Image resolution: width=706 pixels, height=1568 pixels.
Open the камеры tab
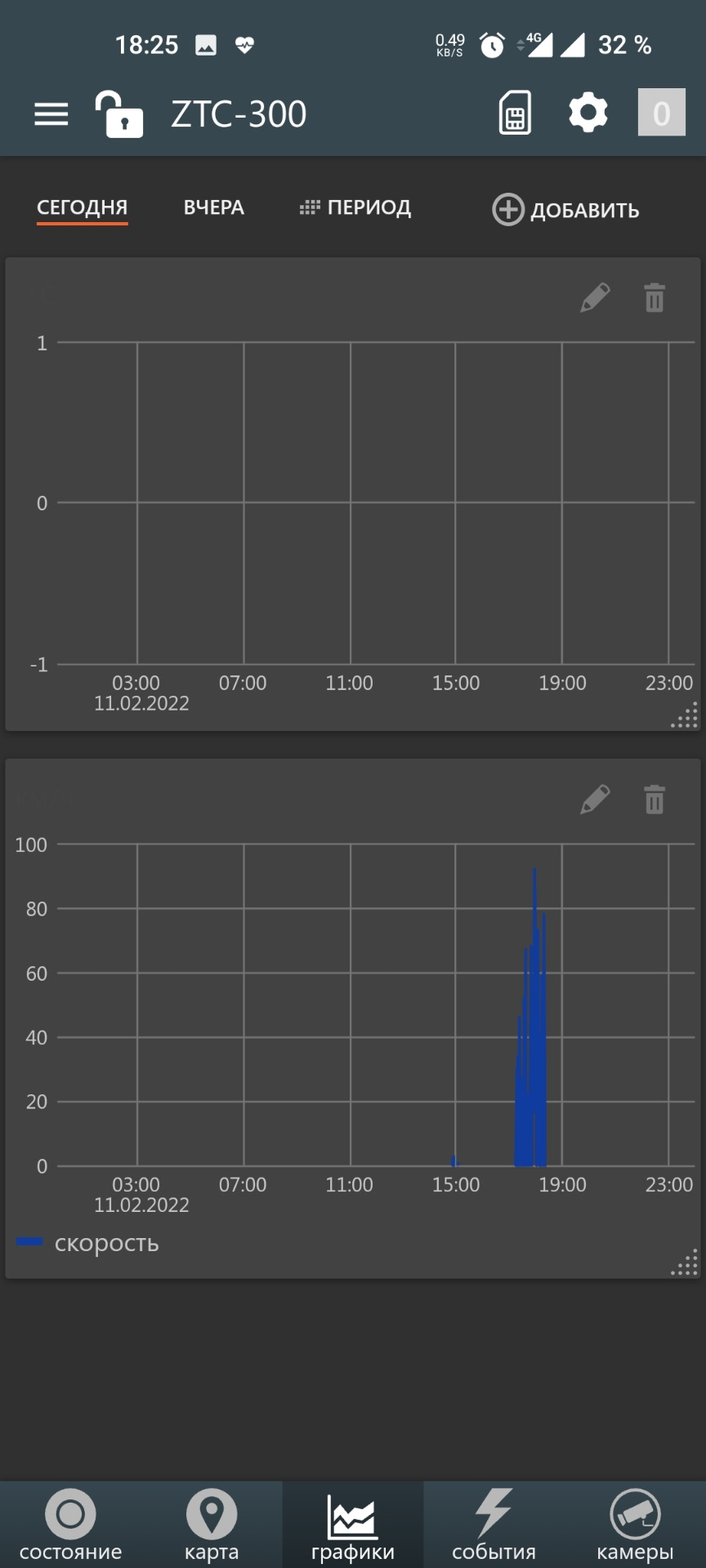(635, 1526)
